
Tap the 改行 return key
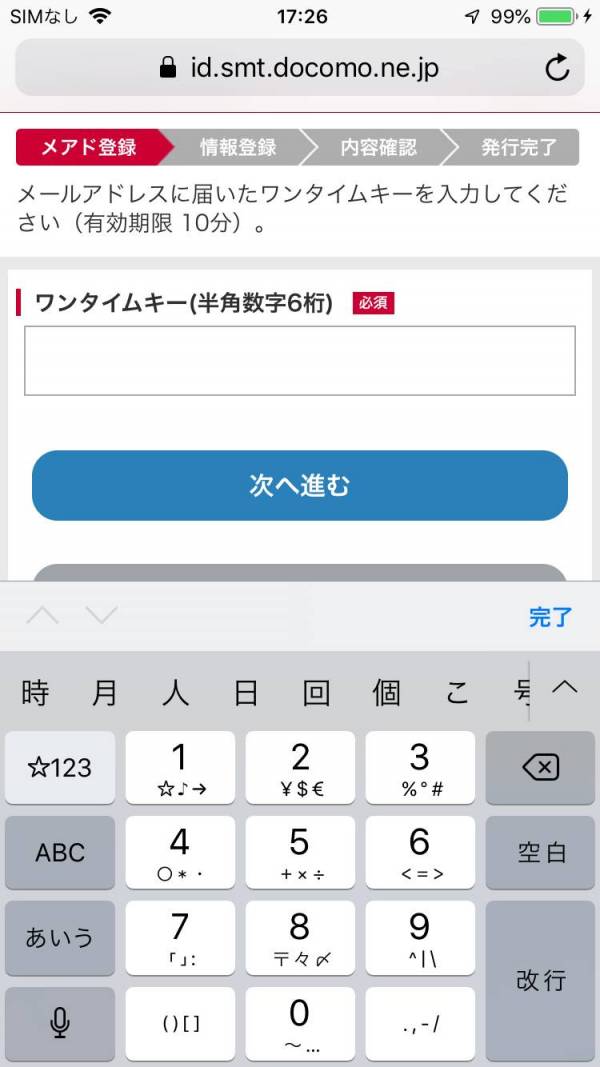point(541,980)
